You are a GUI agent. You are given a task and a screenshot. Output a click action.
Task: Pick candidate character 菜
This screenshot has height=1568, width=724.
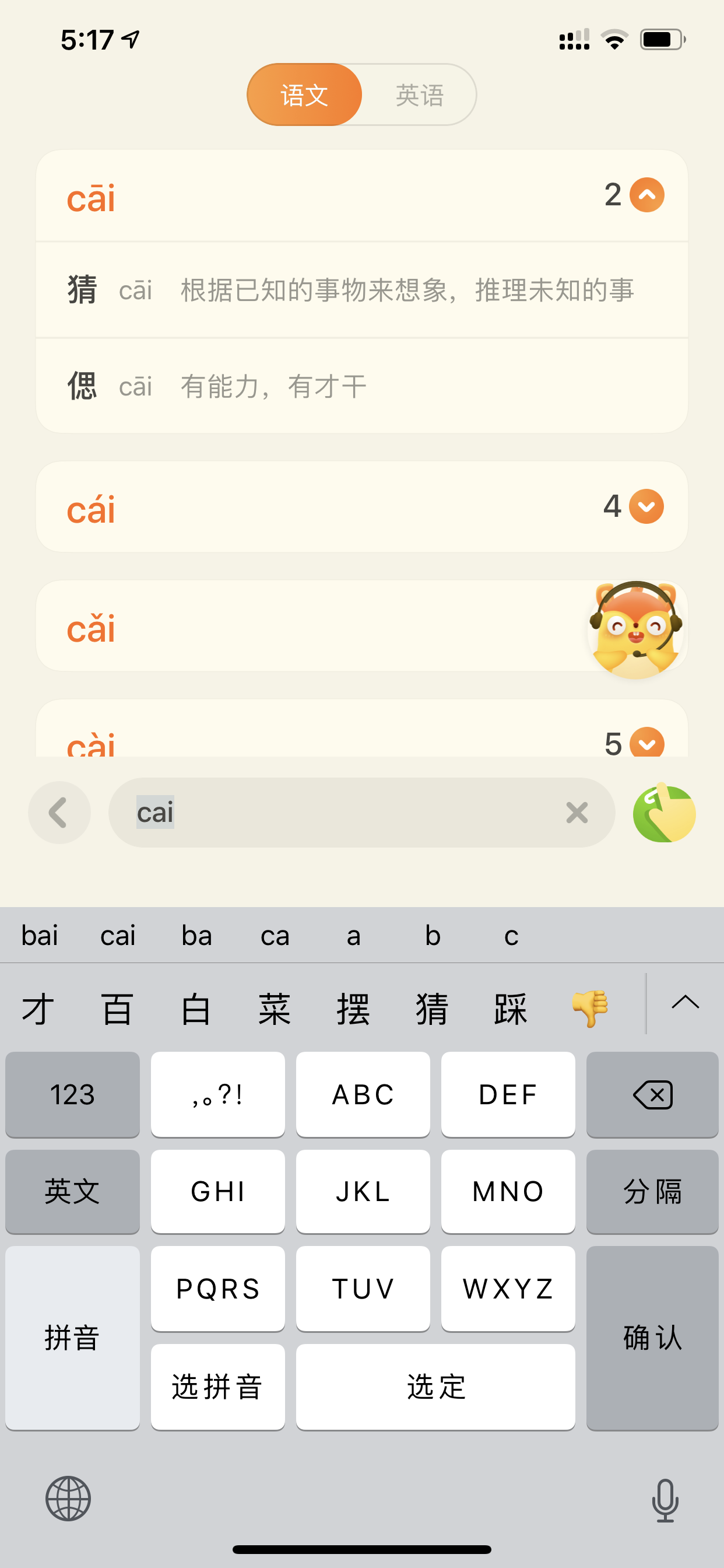[275, 1009]
